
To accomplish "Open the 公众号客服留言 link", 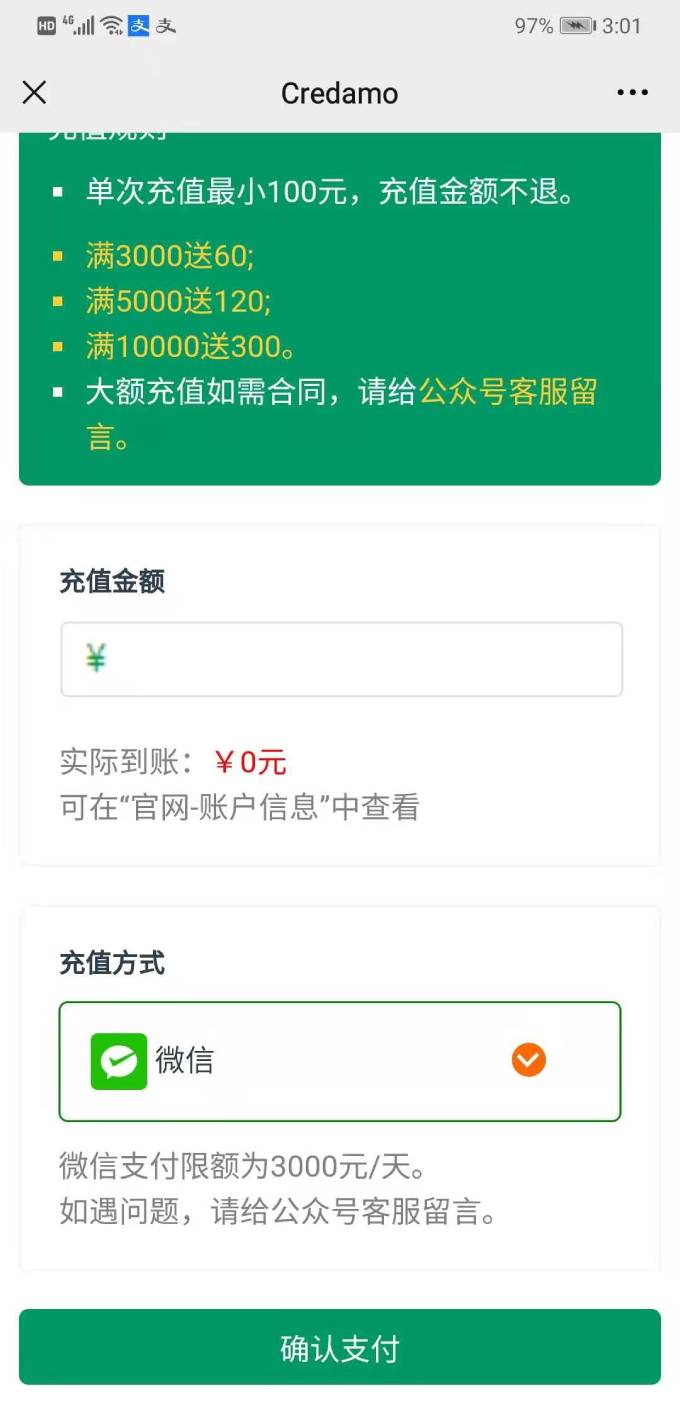I will 507,392.
